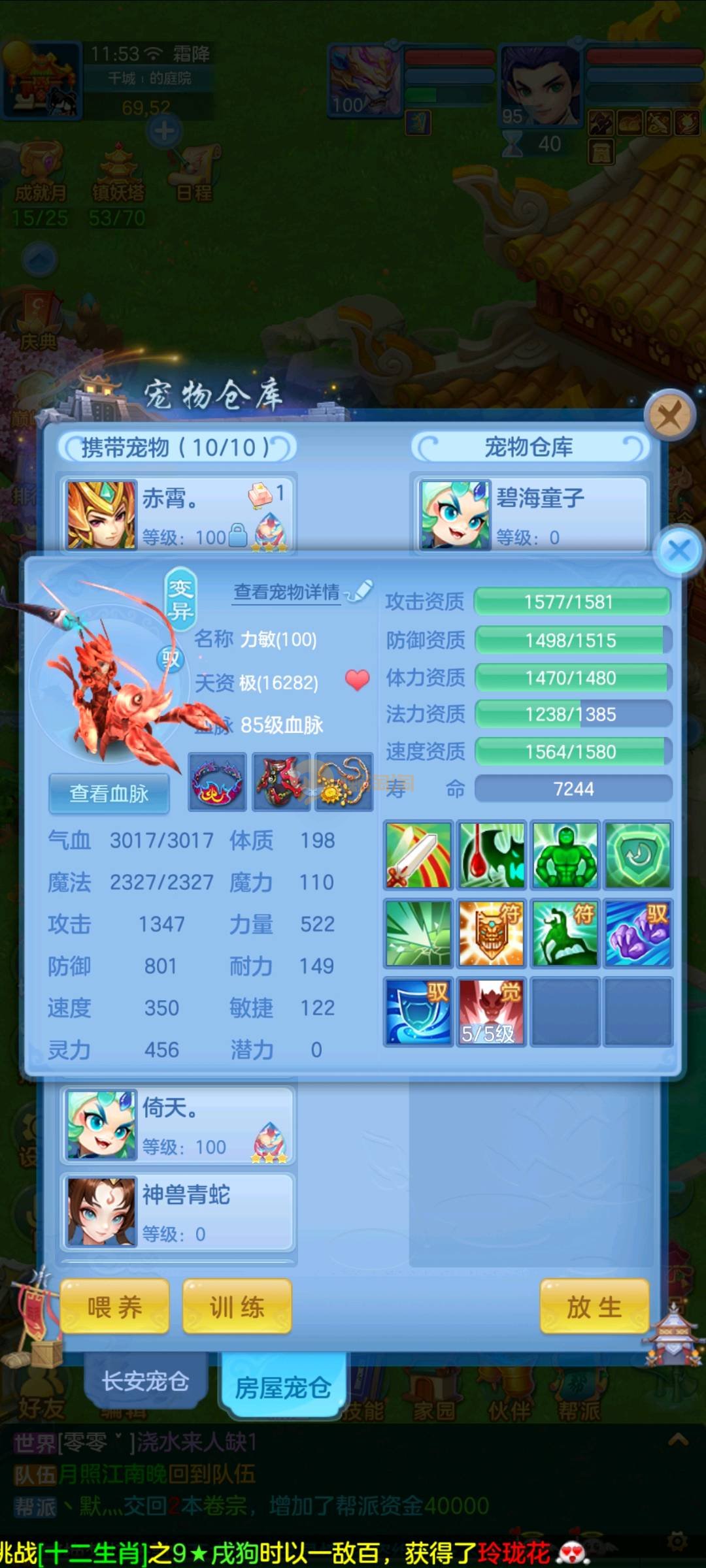Open 查看宠物详情 link
Viewport: 706px width, 1568px height.
click(288, 592)
